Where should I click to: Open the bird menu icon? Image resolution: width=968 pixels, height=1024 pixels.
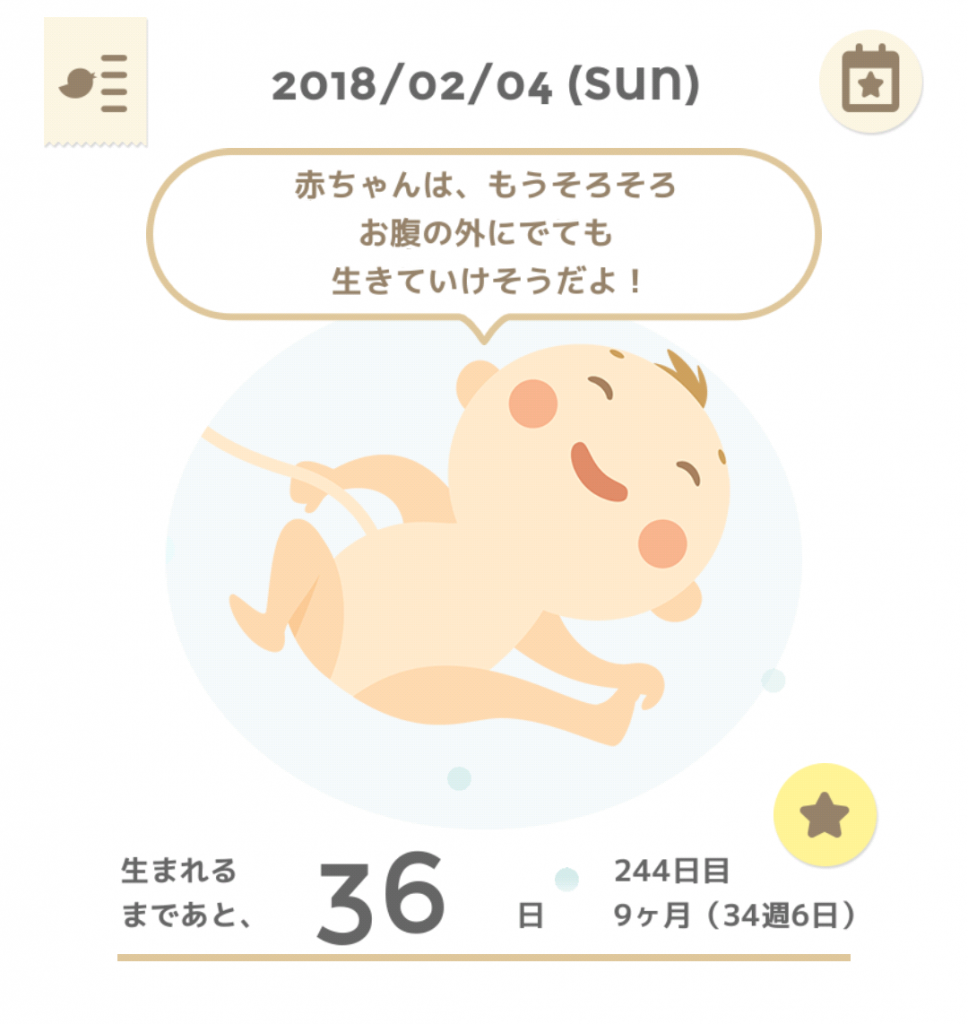click(x=95, y=84)
